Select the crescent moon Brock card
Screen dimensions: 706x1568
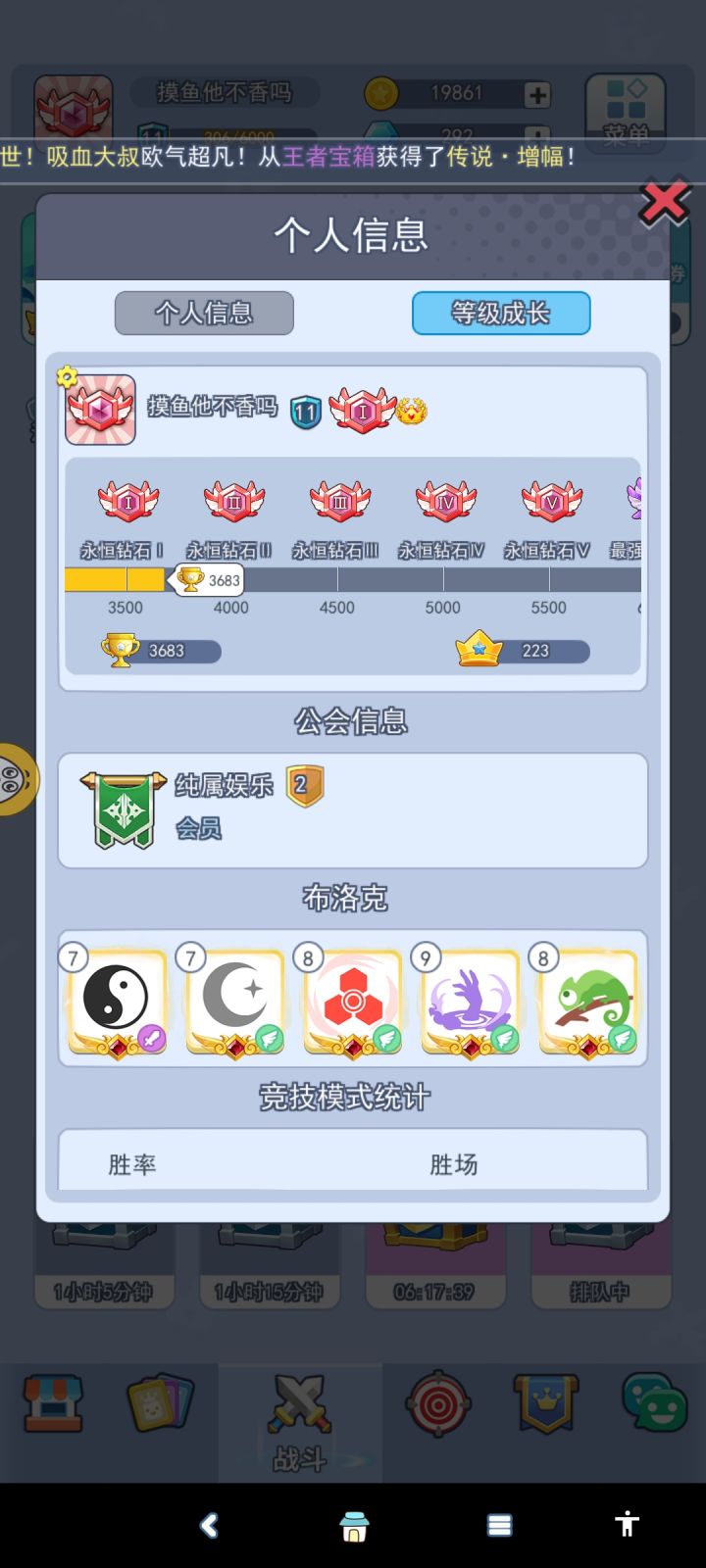(233, 998)
